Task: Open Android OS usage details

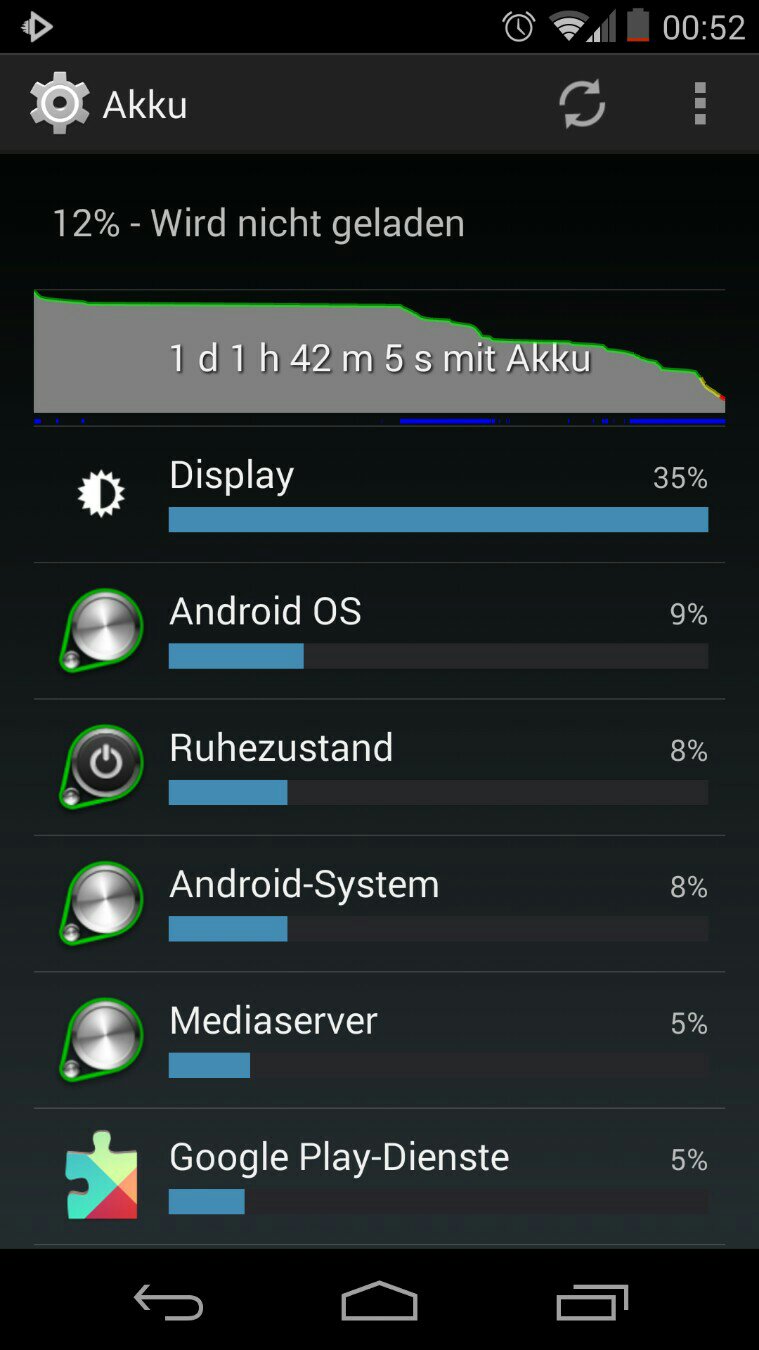Action: pos(379,631)
